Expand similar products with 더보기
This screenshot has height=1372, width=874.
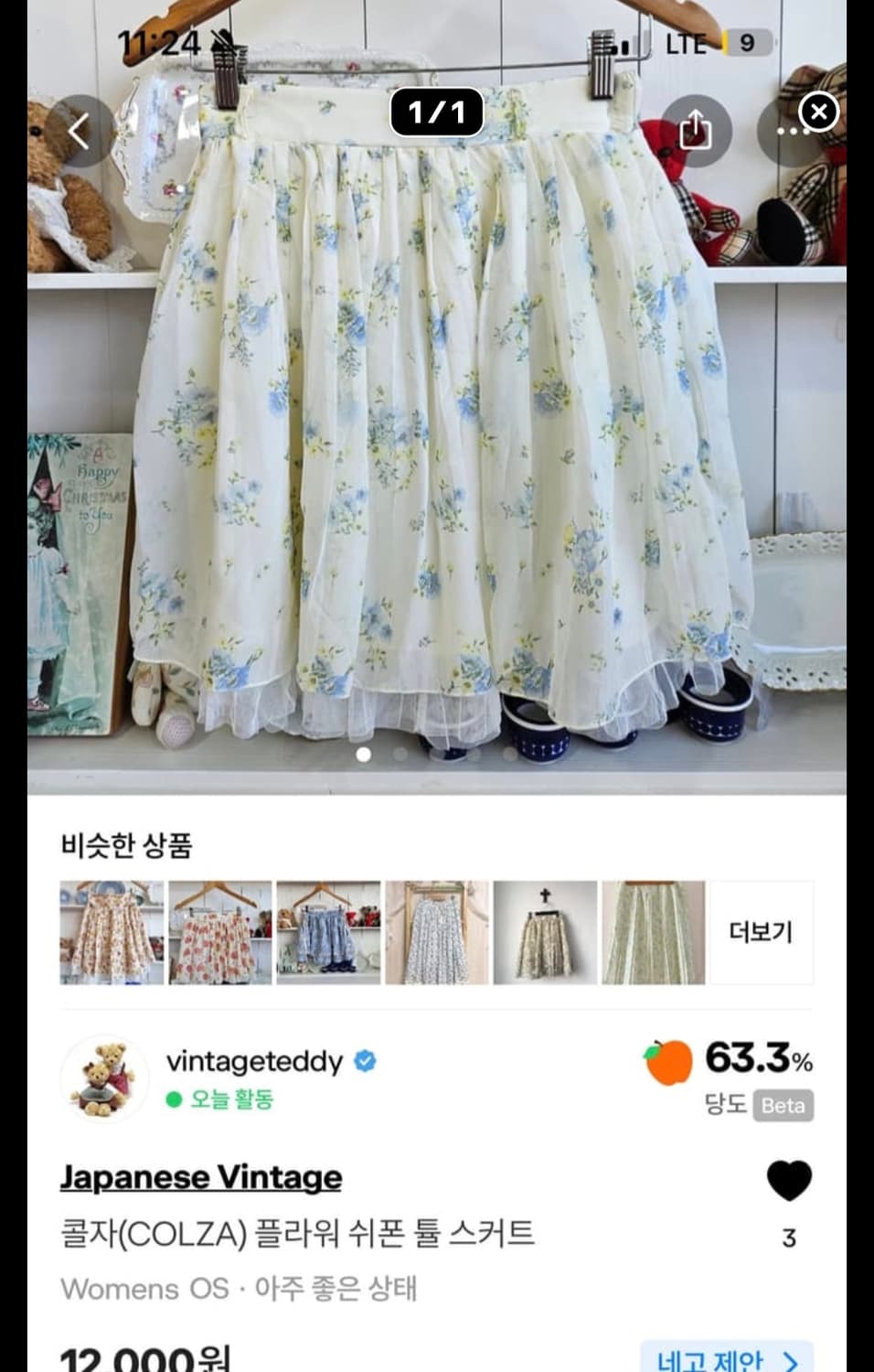762,931
